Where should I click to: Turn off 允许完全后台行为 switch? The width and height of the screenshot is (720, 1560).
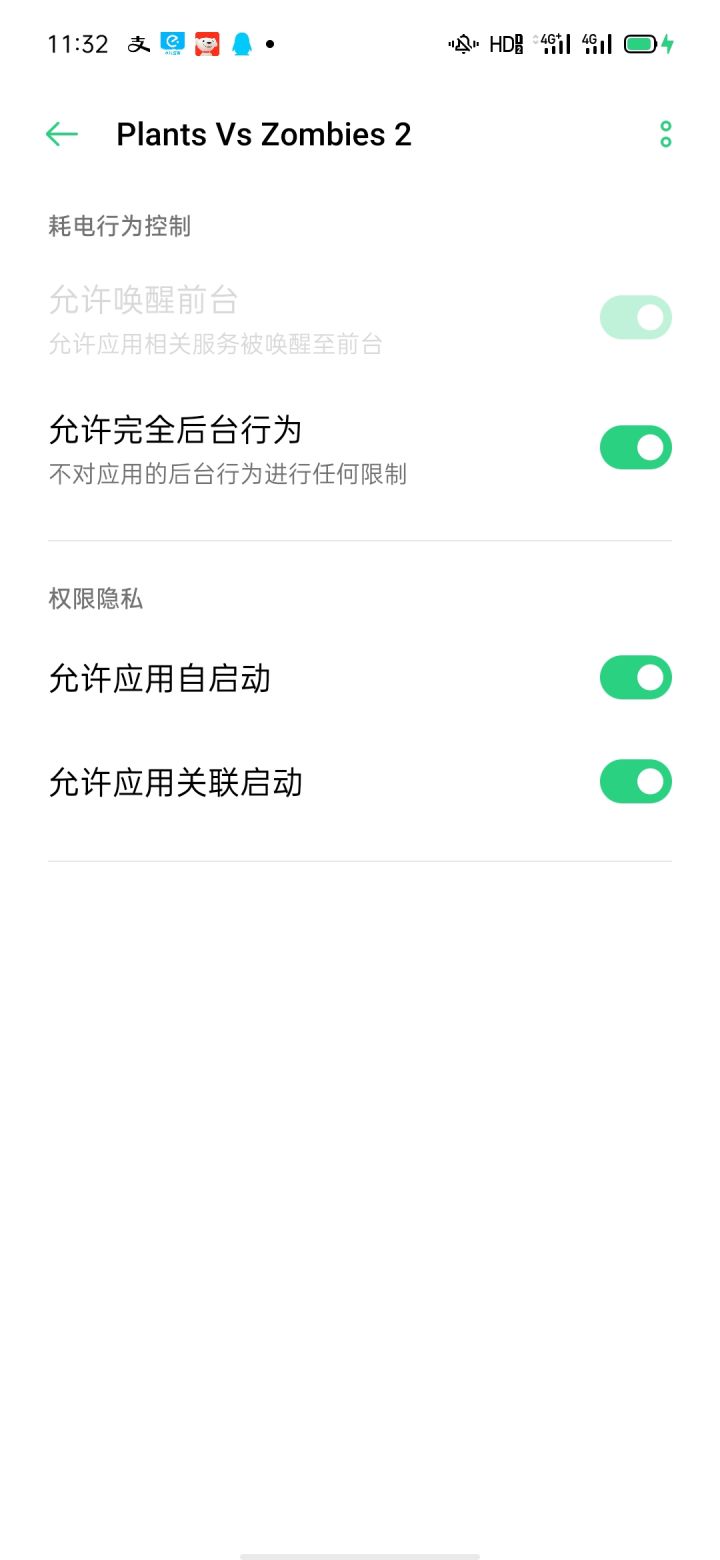tap(635, 448)
